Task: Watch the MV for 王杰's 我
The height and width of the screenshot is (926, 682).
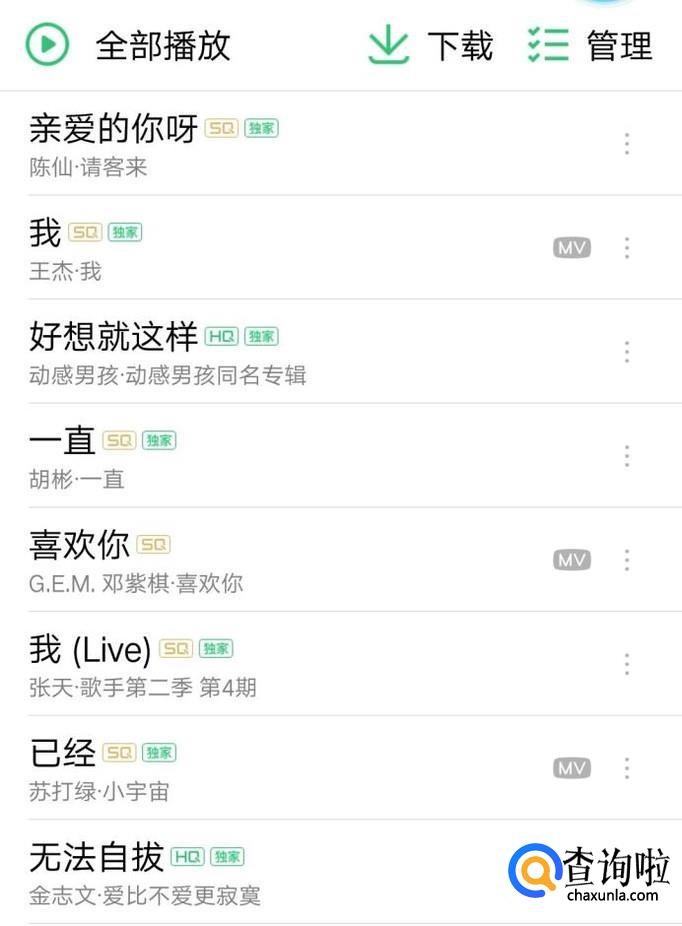Action: (572, 247)
